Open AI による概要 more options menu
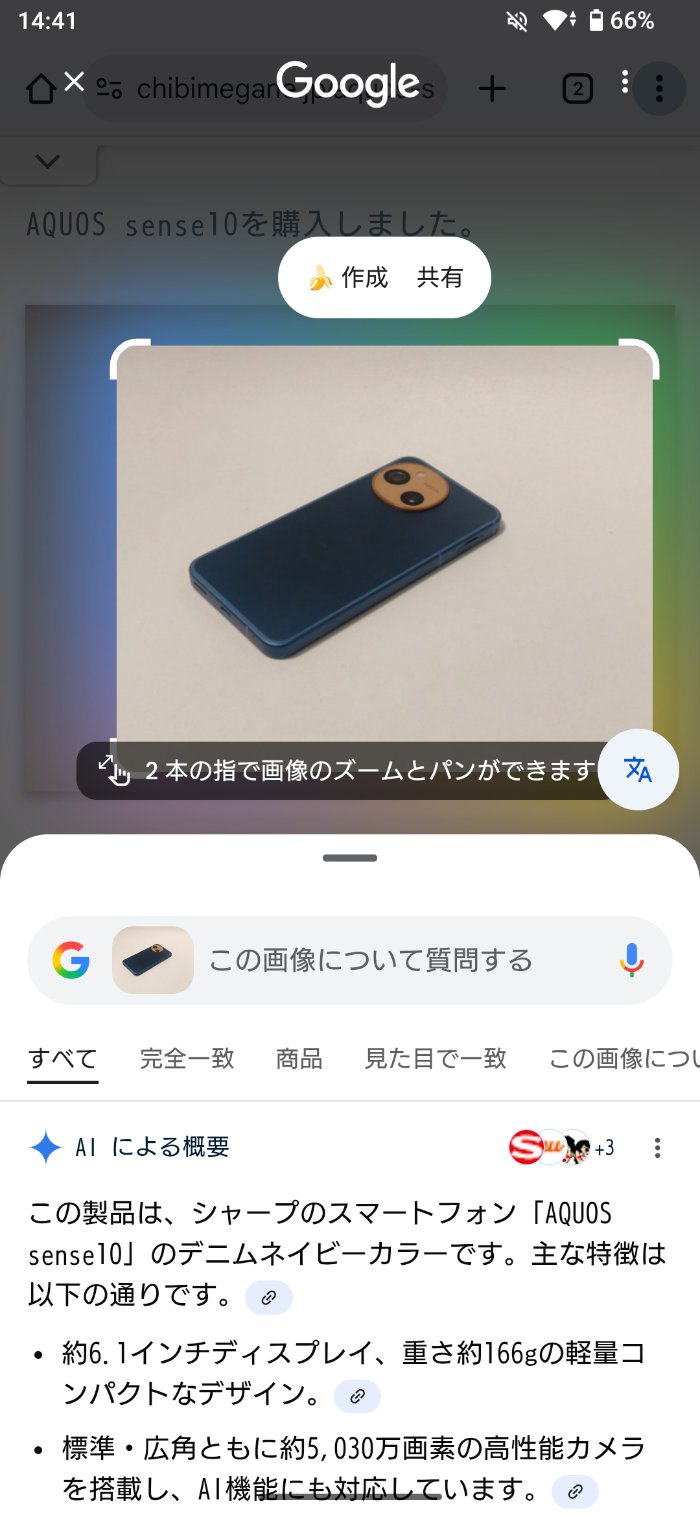The width and height of the screenshot is (700, 1517). tap(657, 1147)
